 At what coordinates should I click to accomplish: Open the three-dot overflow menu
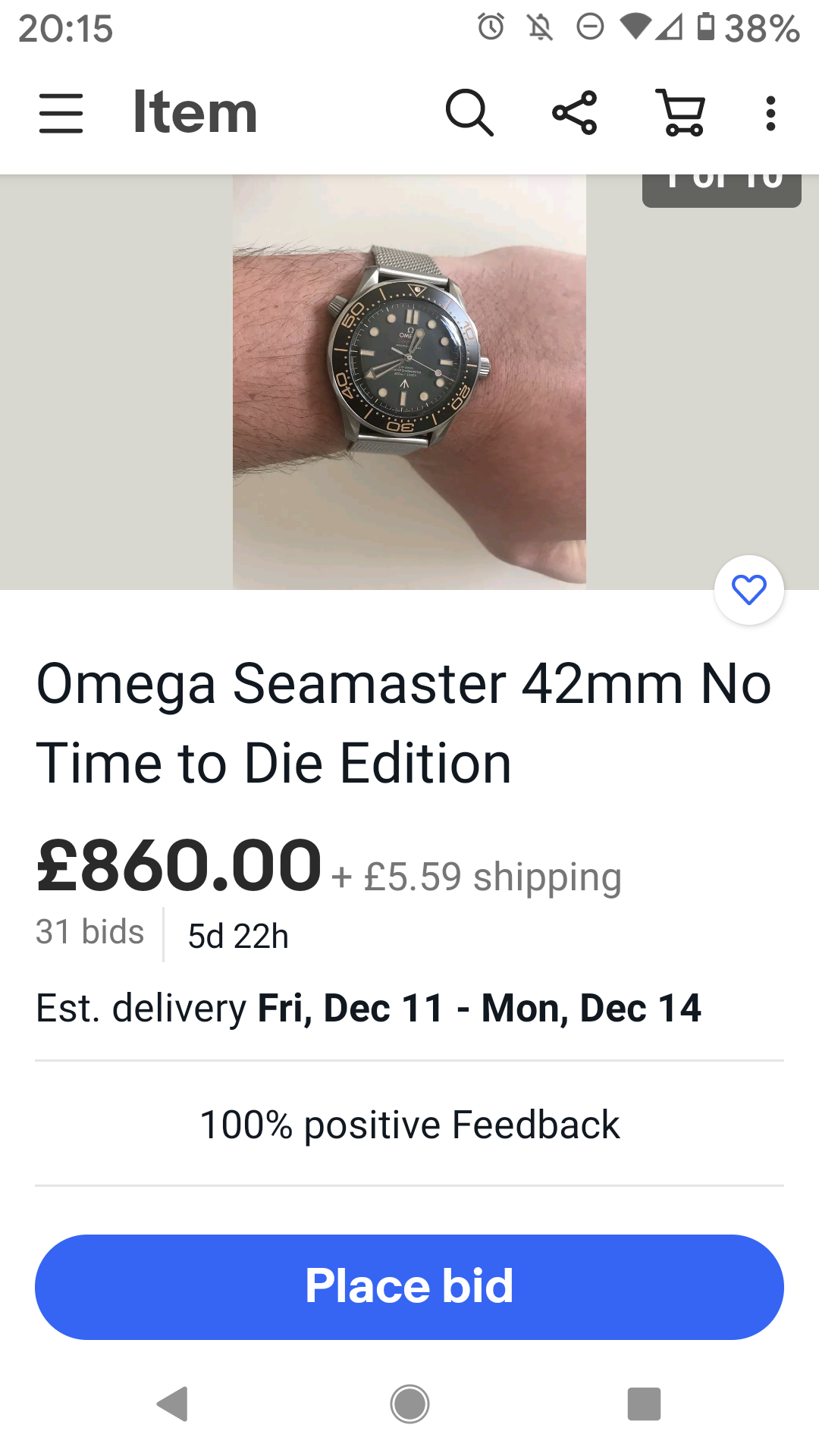click(770, 114)
